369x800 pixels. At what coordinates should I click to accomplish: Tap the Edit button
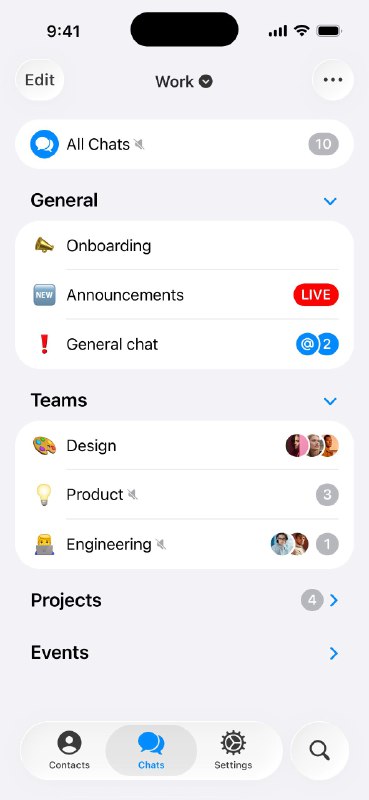click(x=40, y=80)
